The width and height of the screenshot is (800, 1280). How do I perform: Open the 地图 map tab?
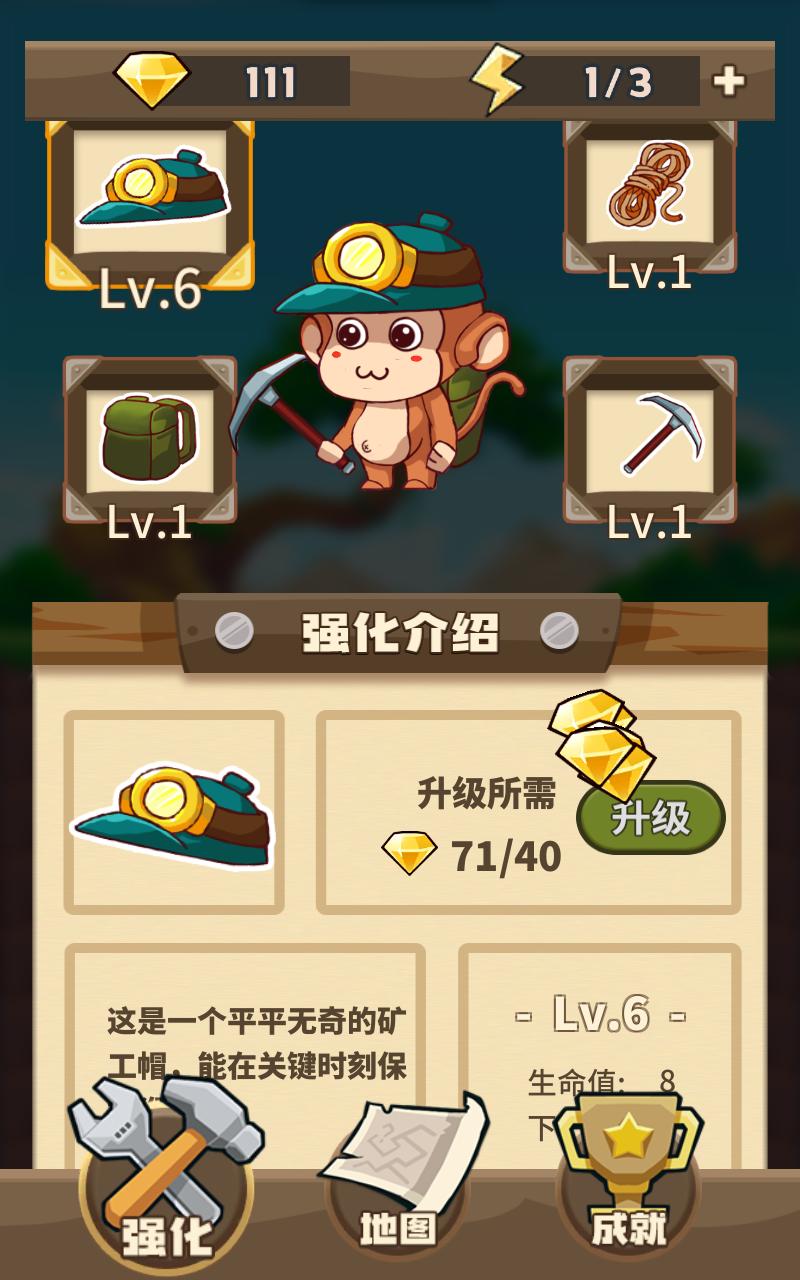399,1180
